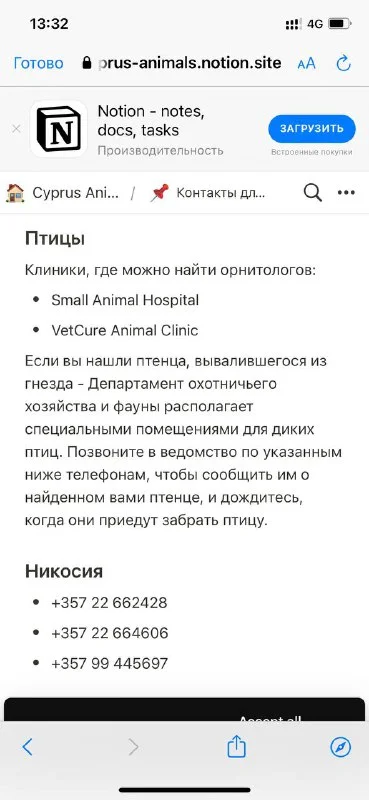Image resolution: width=369 pixels, height=800 pixels.
Task: Tap Готово to close the browser view
Action: pos(38,63)
